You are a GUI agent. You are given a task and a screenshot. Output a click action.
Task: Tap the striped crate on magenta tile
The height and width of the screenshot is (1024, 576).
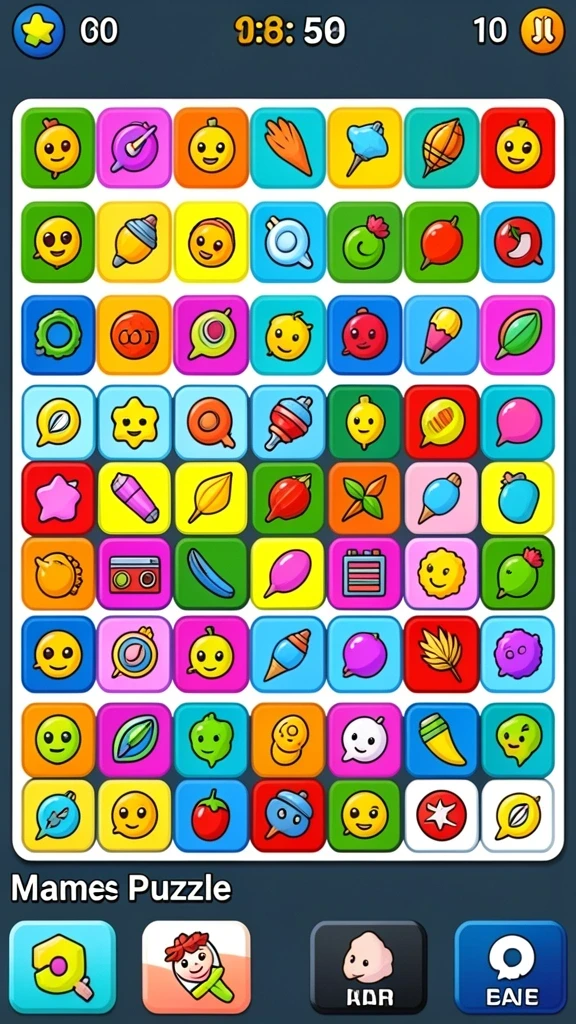coord(364,573)
